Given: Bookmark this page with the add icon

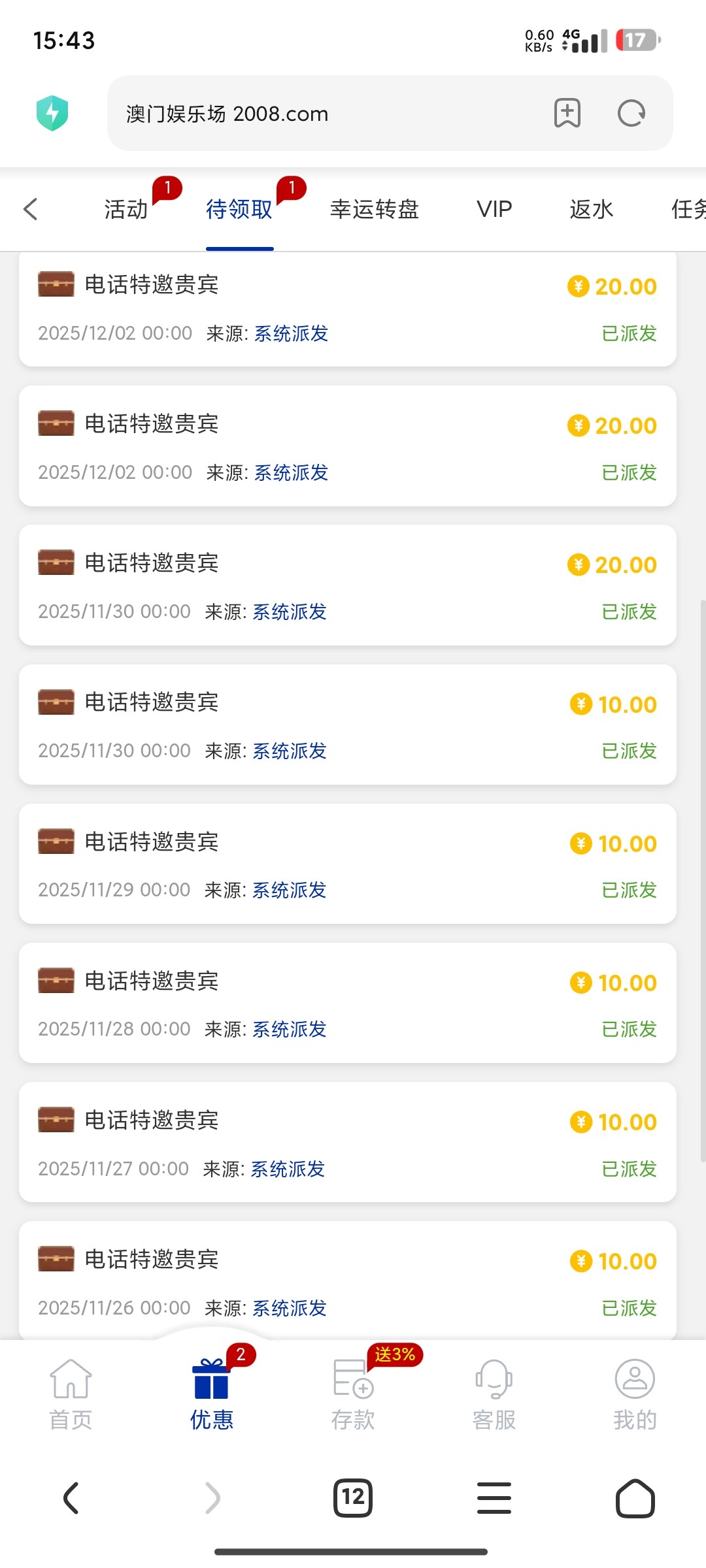Looking at the screenshot, I should [x=567, y=113].
